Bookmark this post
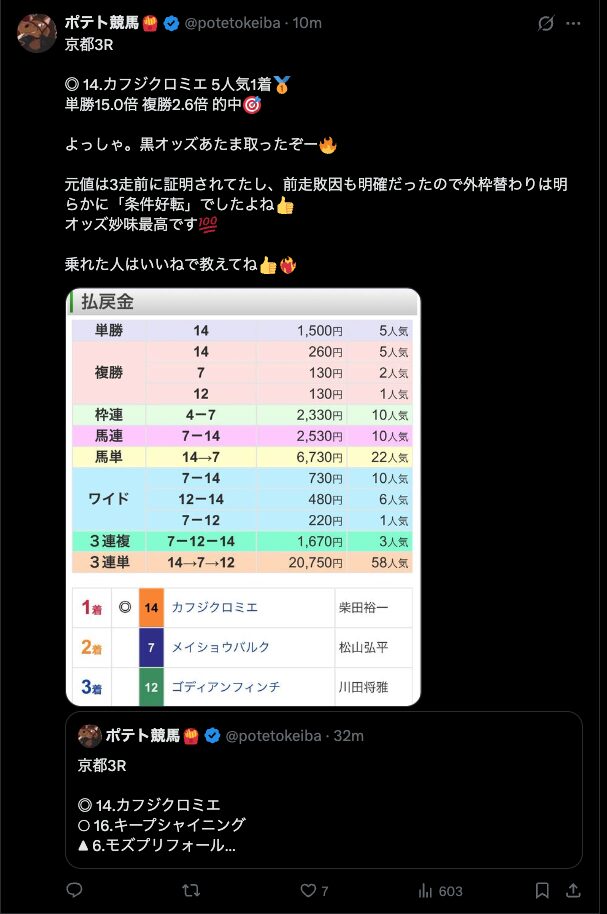 click(x=542, y=890)
